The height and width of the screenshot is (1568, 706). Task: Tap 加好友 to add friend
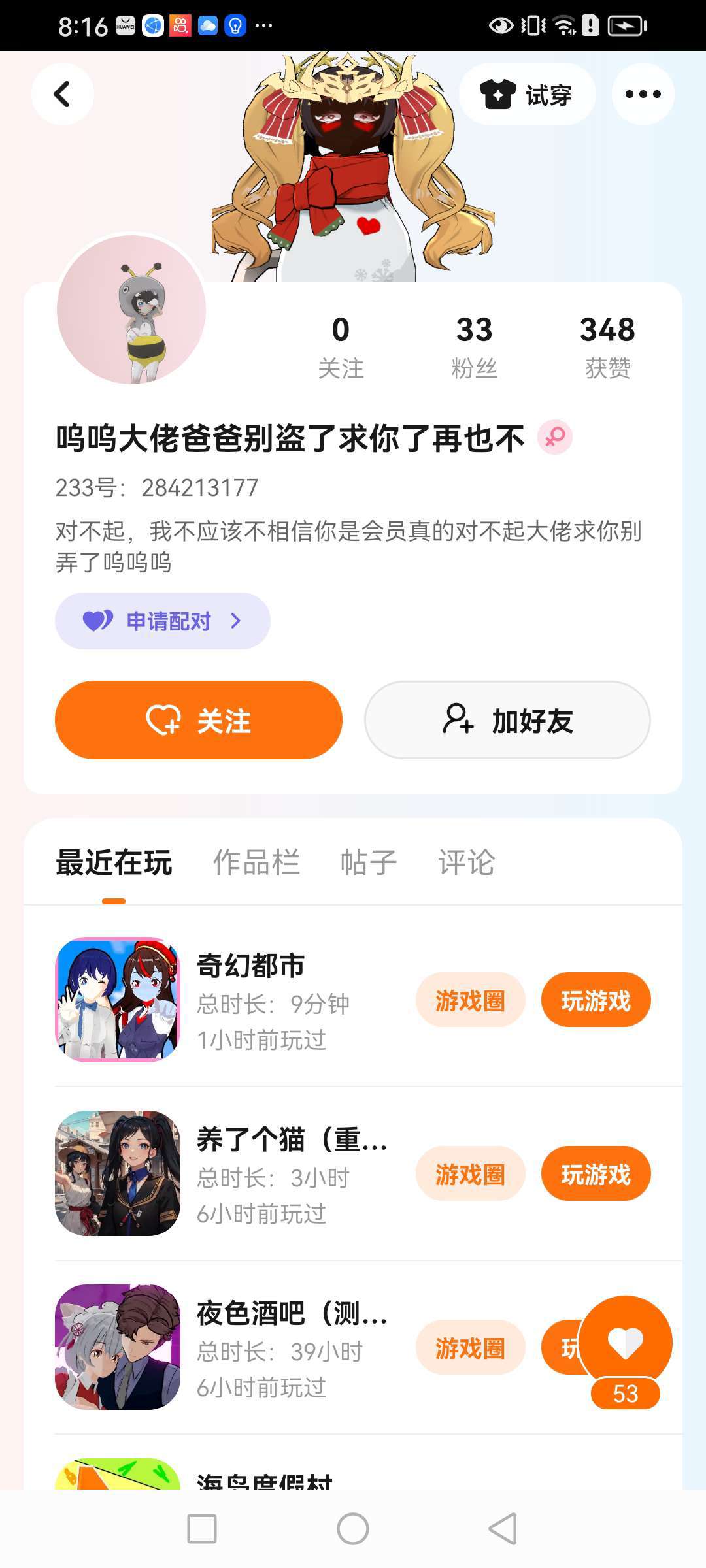point(507,720)
